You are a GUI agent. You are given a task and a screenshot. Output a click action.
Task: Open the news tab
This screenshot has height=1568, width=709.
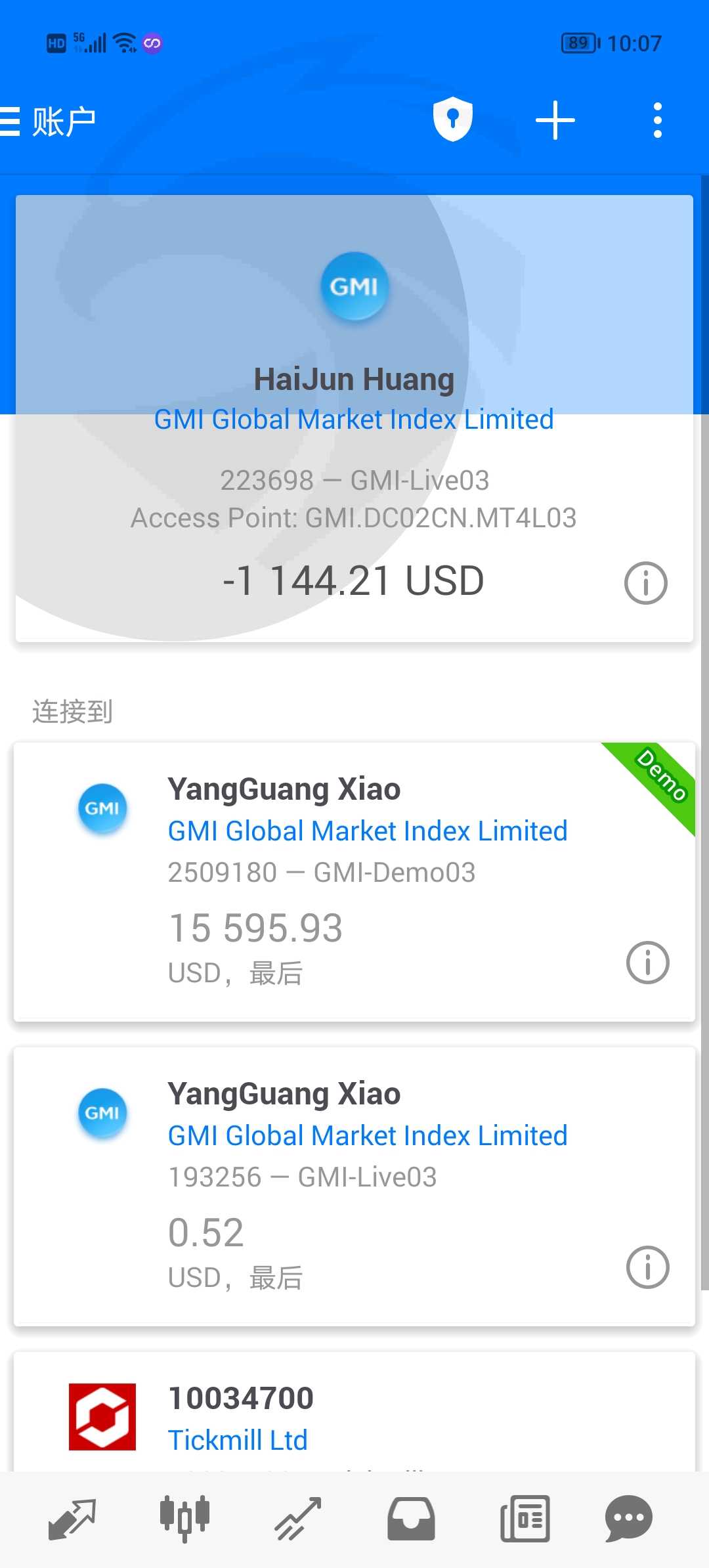525,1518
